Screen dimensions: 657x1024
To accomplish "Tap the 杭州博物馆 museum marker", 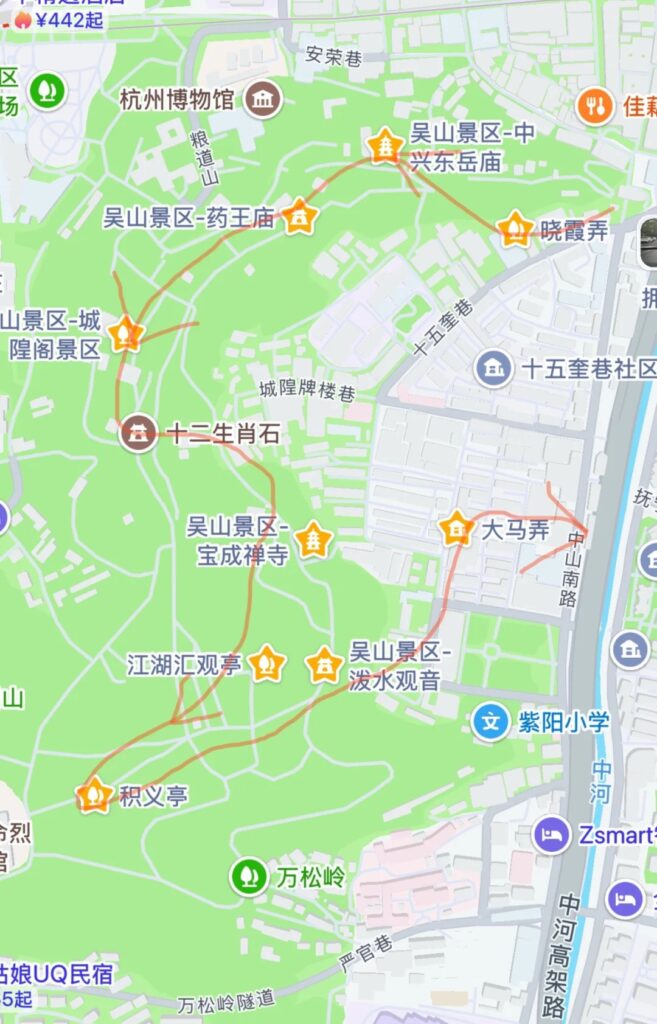I will coord(265,99).
